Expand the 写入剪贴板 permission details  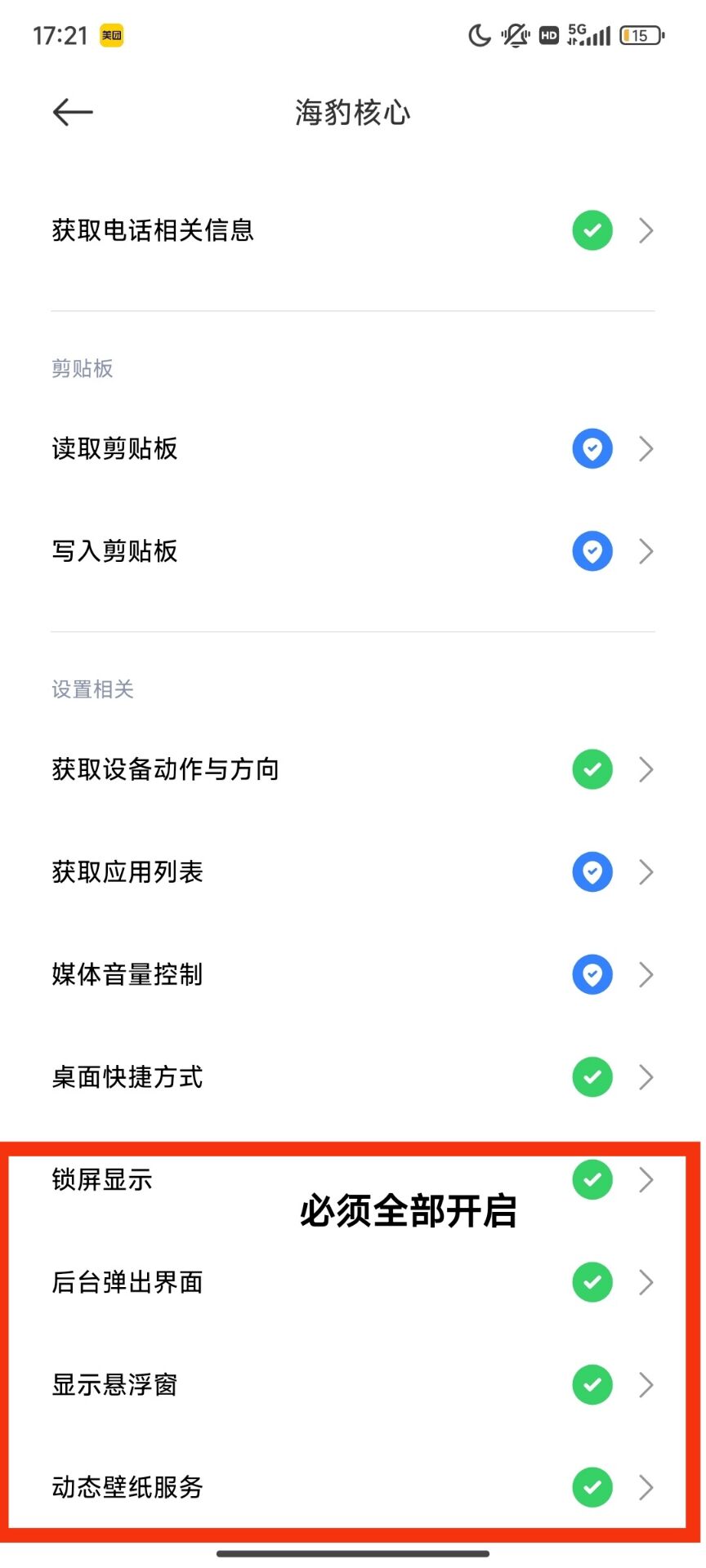646,551
